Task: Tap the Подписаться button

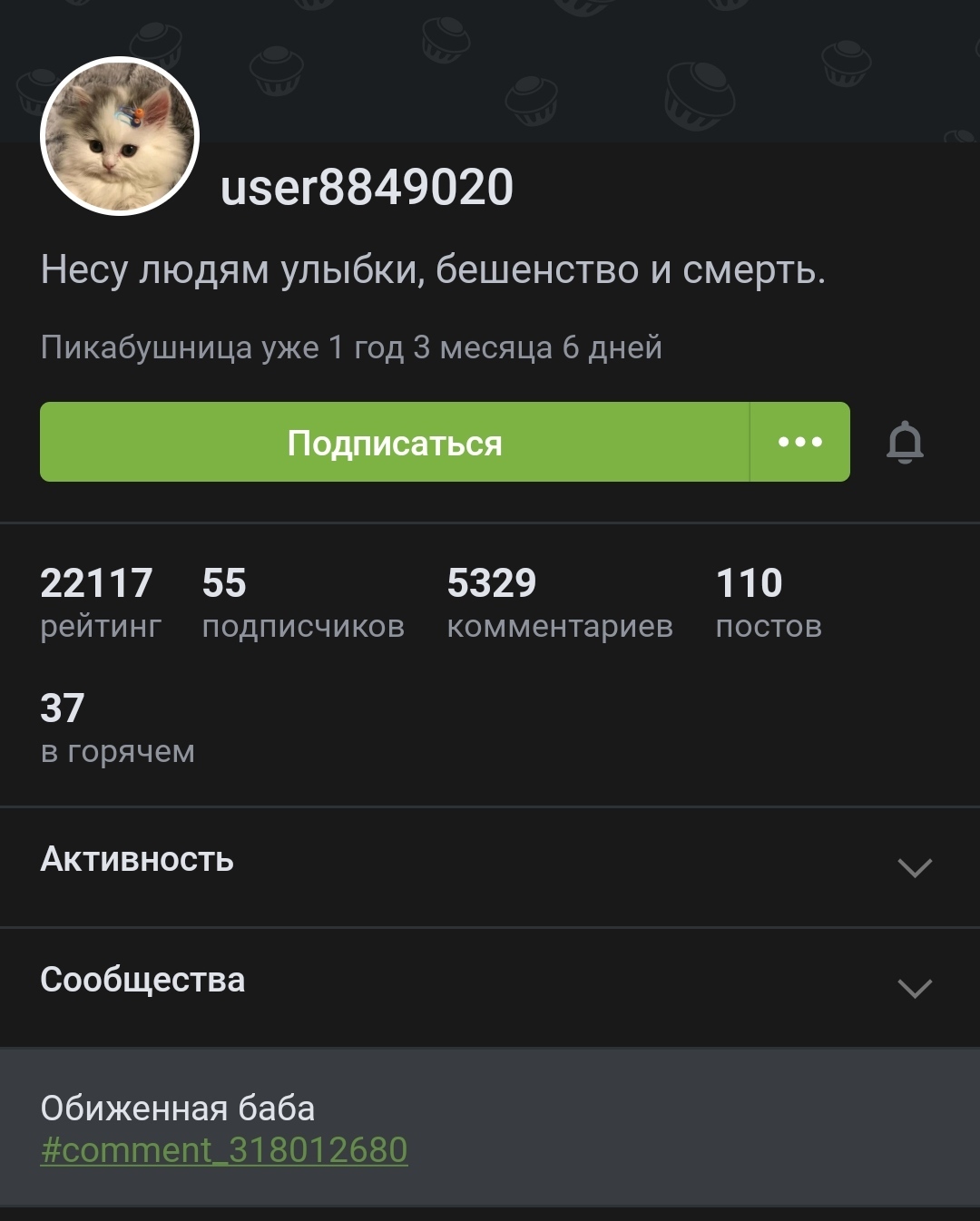Action: coord(395,443)
